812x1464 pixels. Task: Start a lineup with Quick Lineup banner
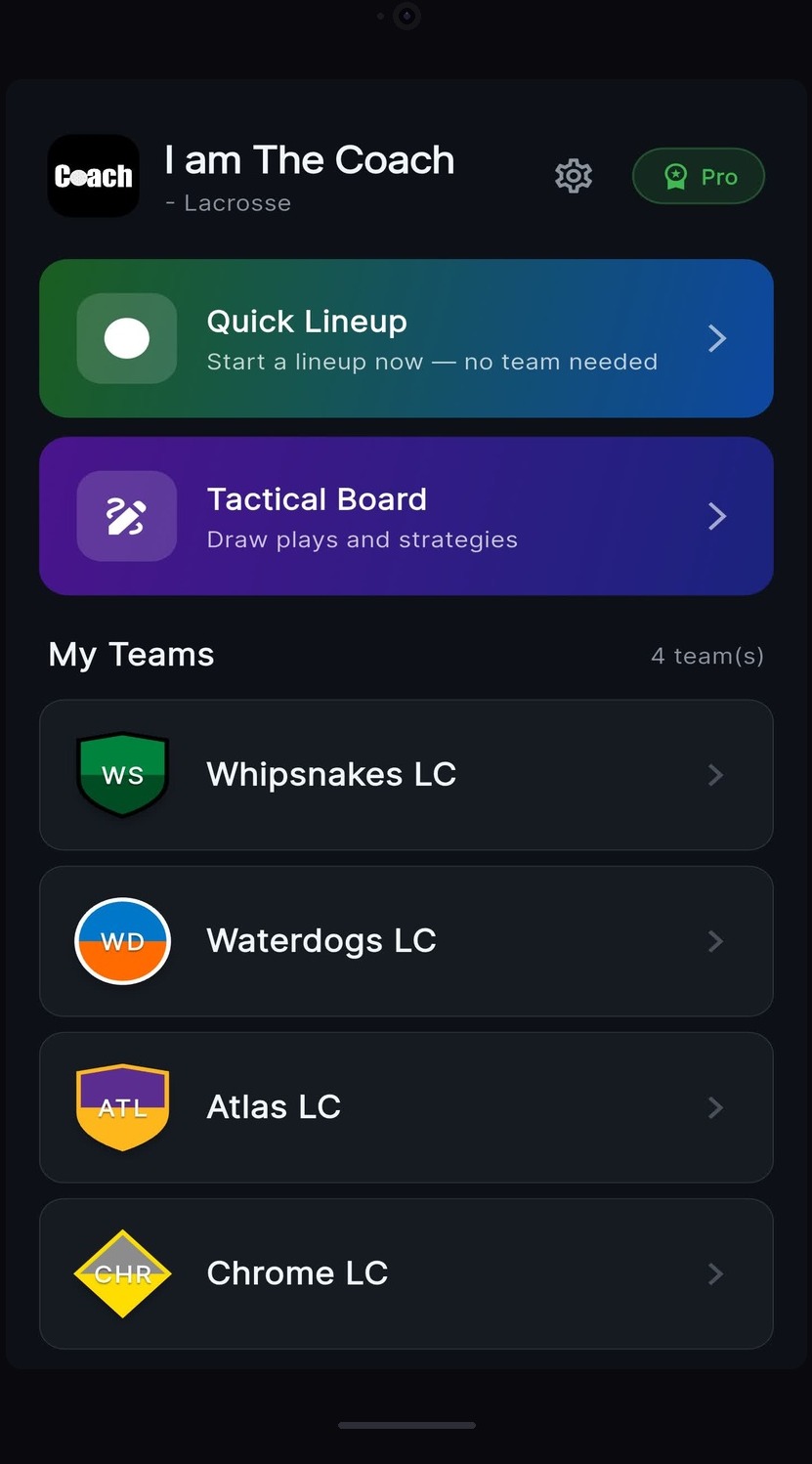(x=406, y=339)
